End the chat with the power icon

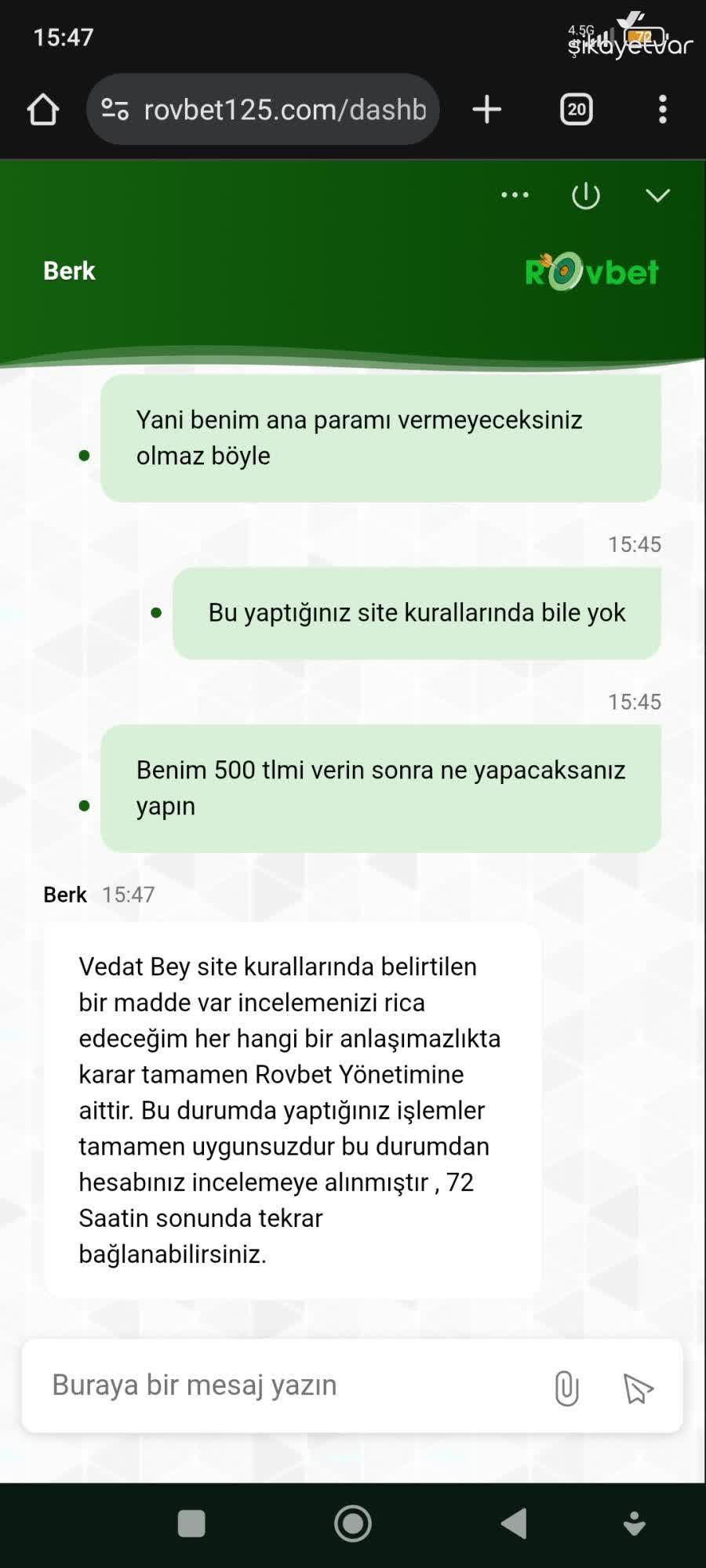tap(586, 195)
